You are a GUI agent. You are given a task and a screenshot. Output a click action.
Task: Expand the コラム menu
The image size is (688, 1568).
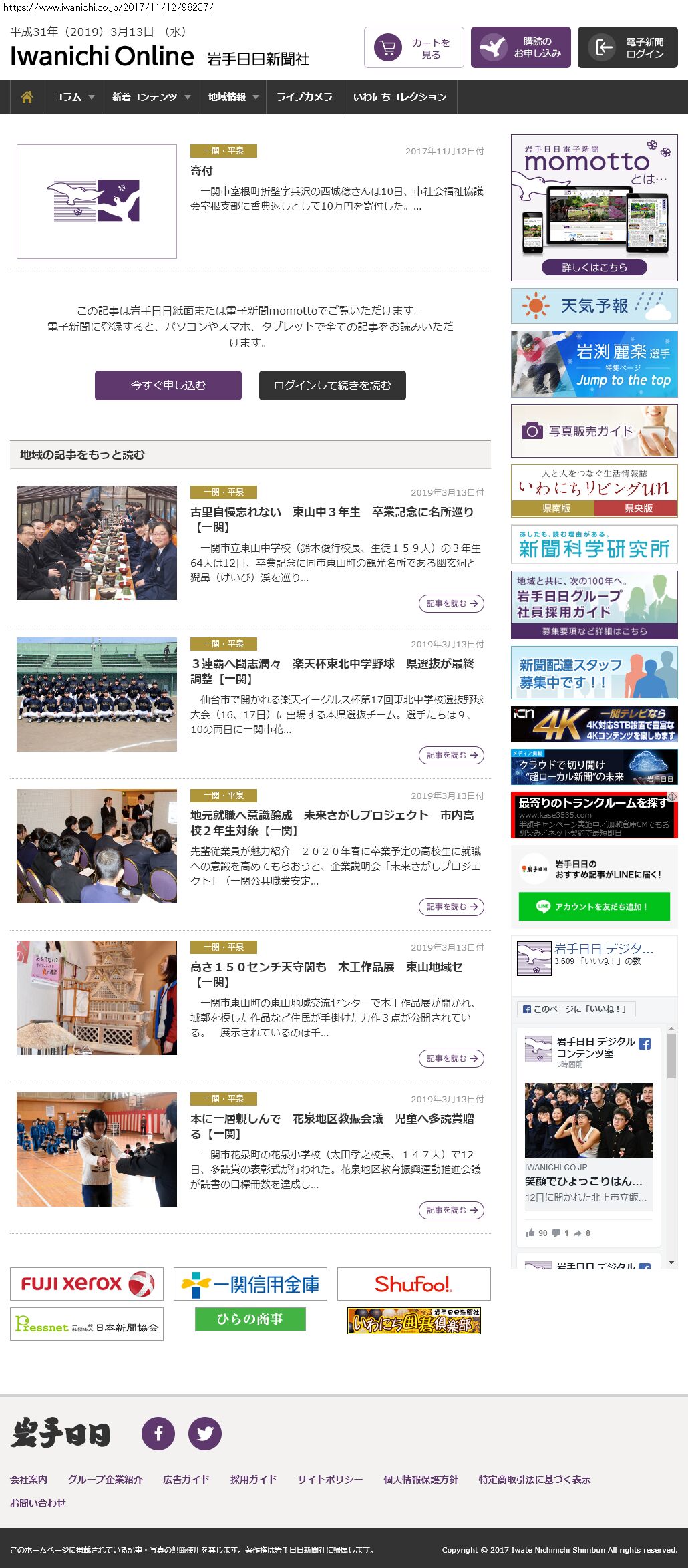coord(73,97)
